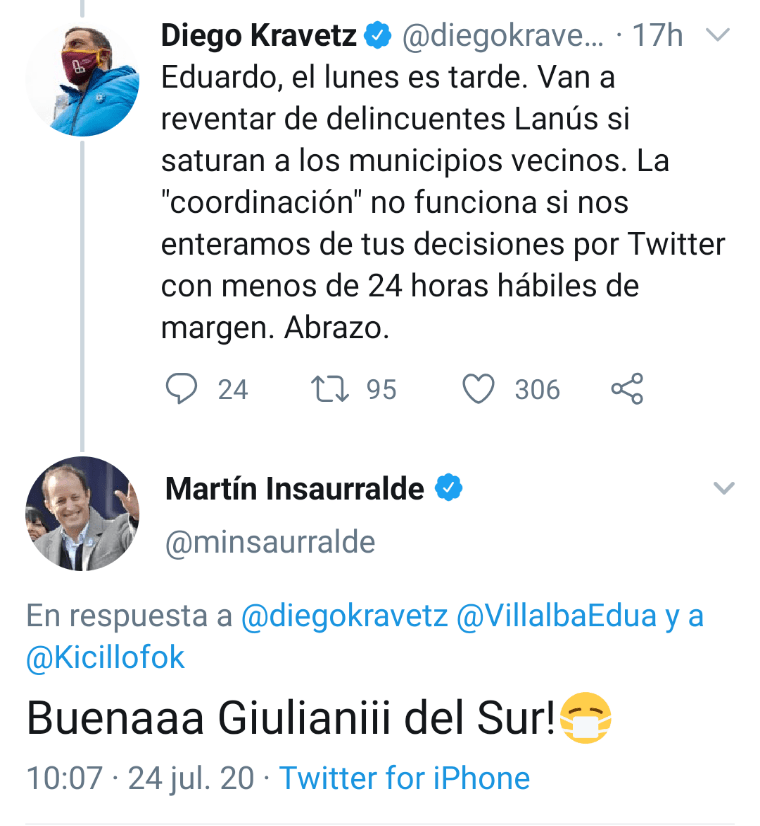Open the @VillalbaEdua mention link

click(556, 616)
